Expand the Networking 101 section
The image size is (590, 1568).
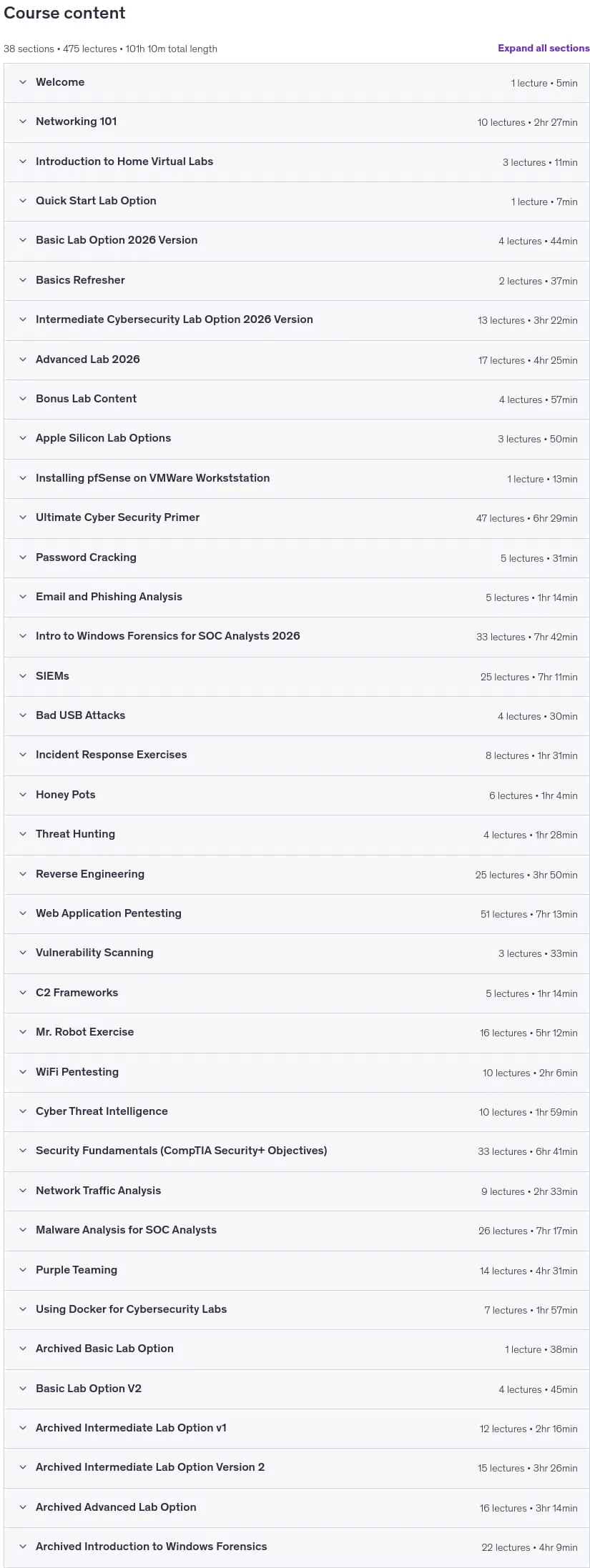click(297, 122)
